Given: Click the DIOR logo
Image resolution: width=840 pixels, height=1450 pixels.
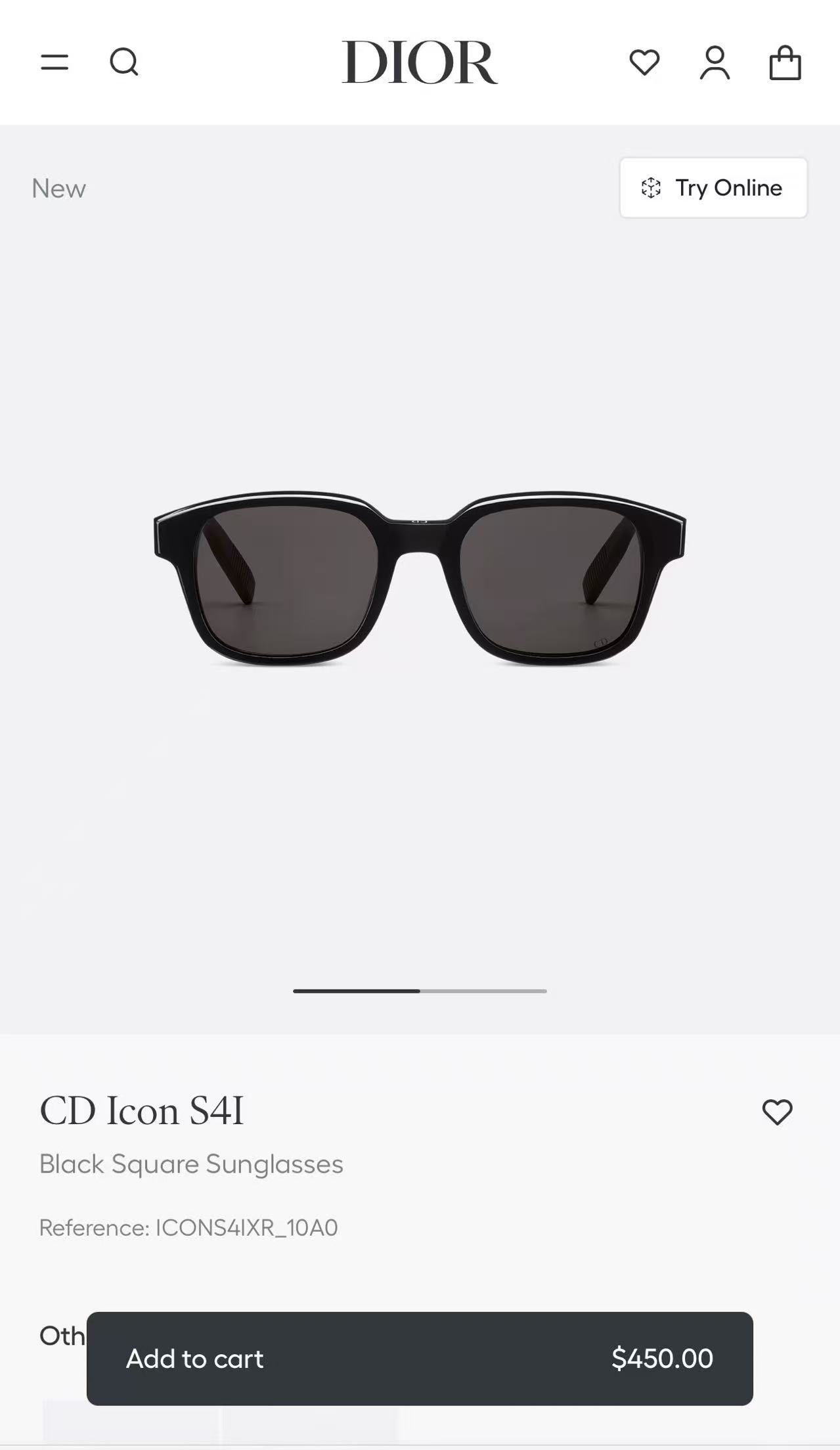Looking at the screenshot, I should (x=420, y=62).
